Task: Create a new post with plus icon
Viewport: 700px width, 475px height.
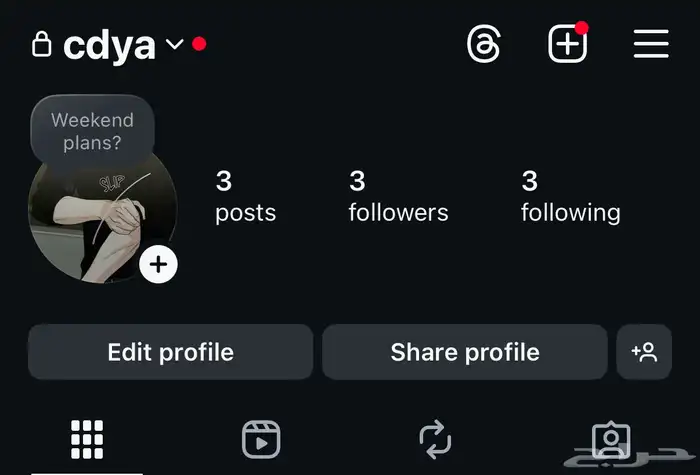Action: [567, 44]
